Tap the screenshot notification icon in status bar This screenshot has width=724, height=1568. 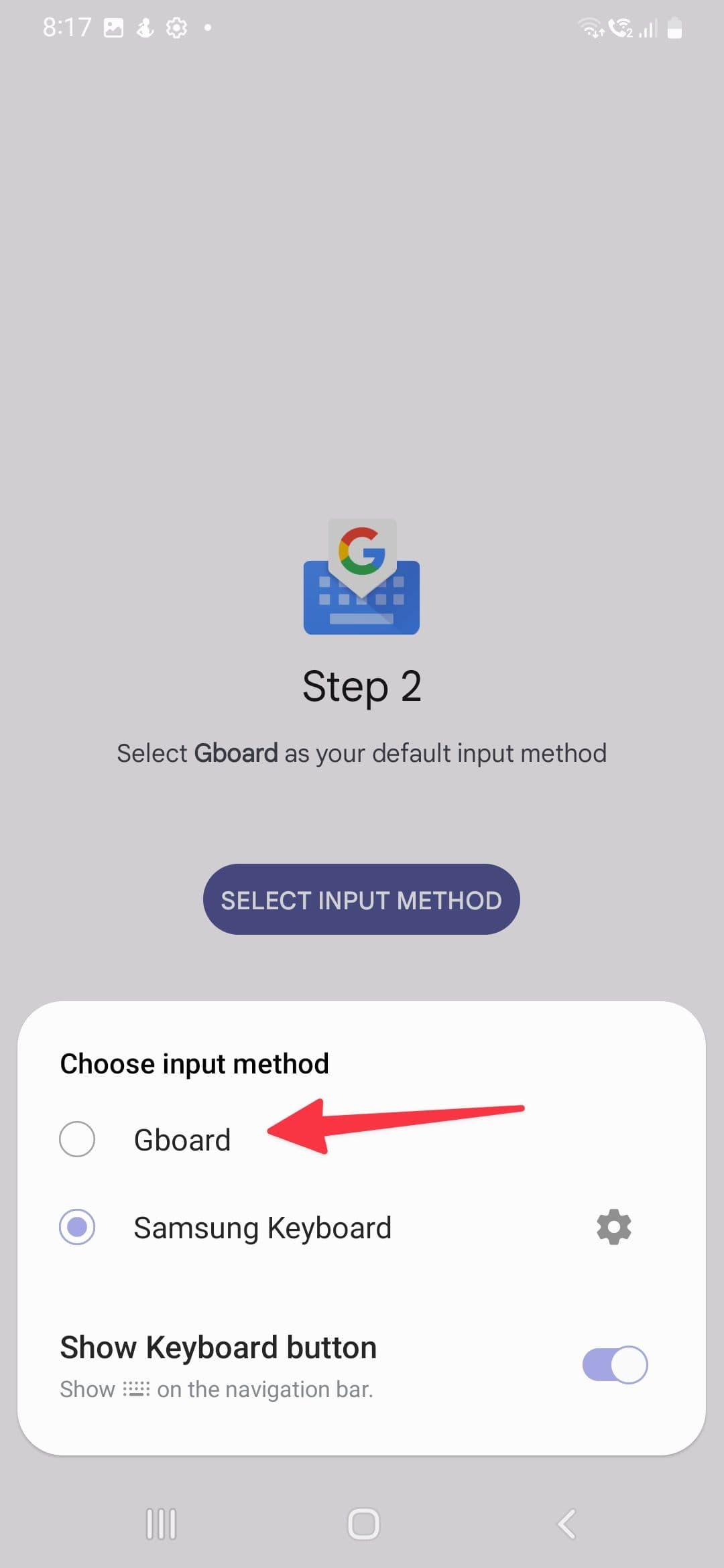point(114,27)
